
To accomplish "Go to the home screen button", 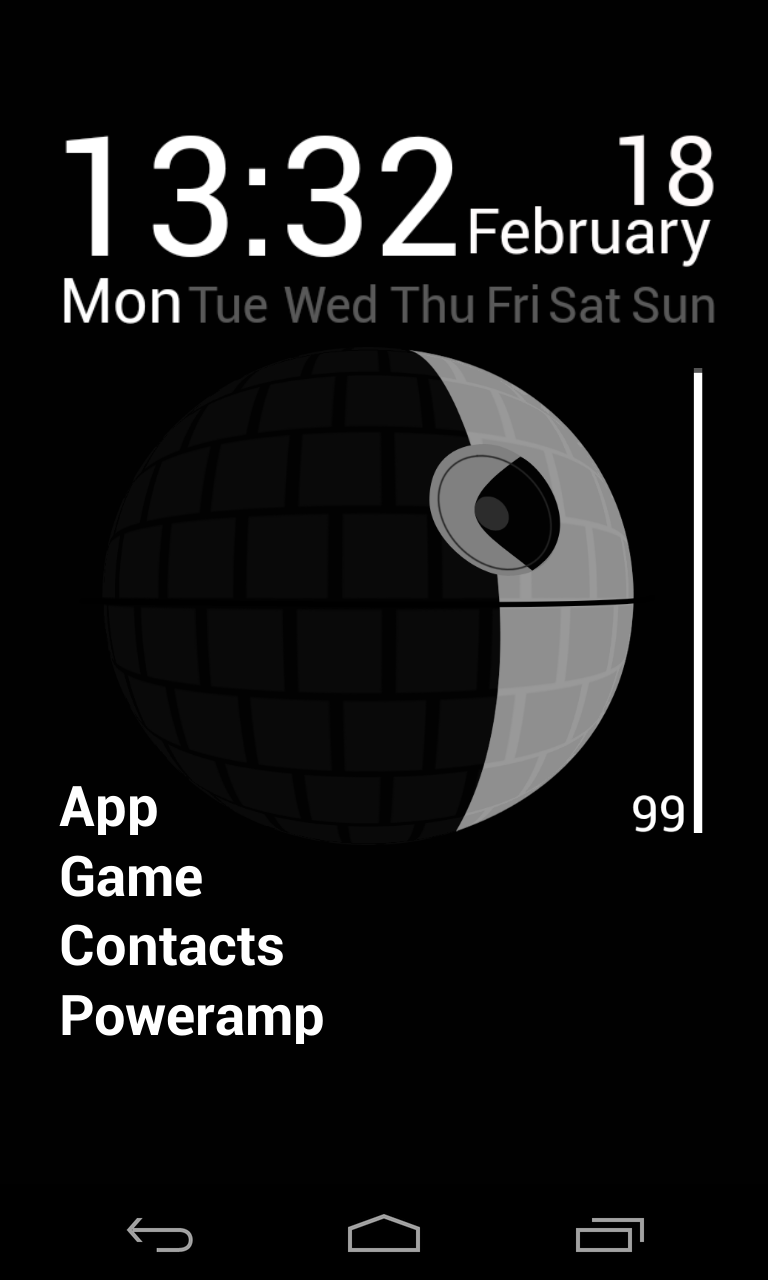I will click(x=384, y=1234).
